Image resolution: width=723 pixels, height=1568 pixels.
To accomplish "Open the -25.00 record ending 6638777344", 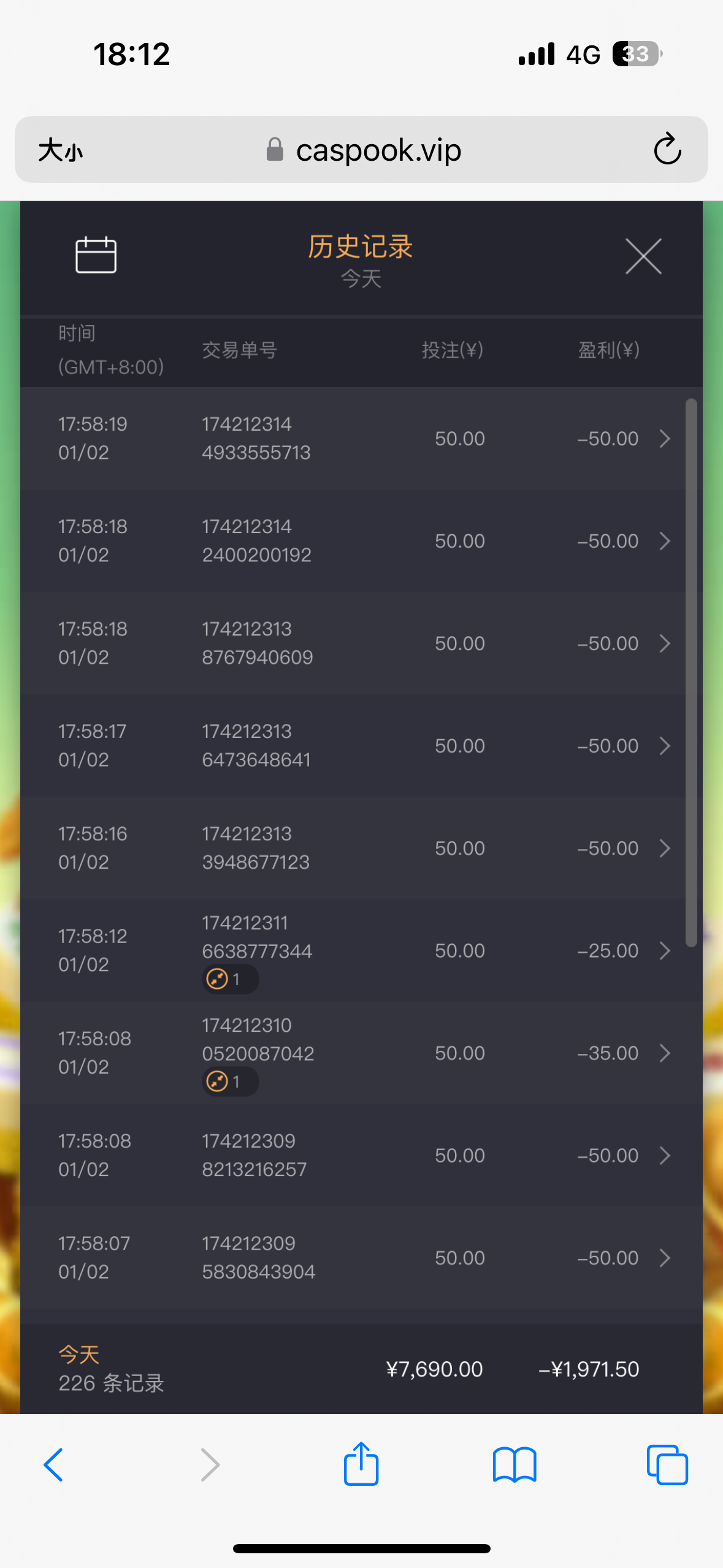I will [664, 951].
